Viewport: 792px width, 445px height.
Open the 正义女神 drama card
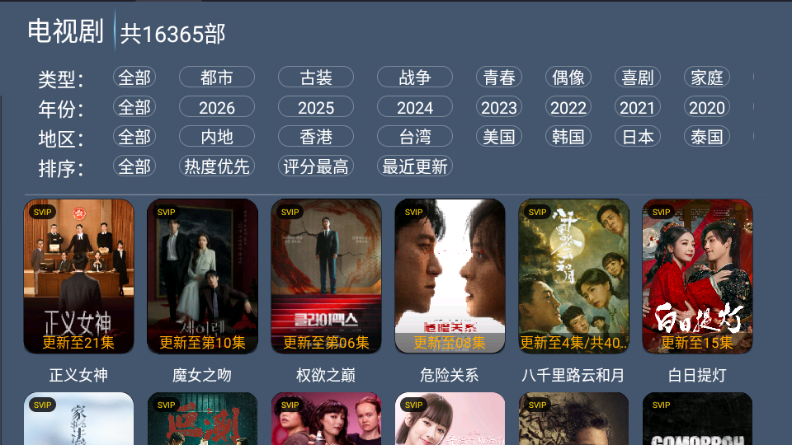[x=78, y=276]
